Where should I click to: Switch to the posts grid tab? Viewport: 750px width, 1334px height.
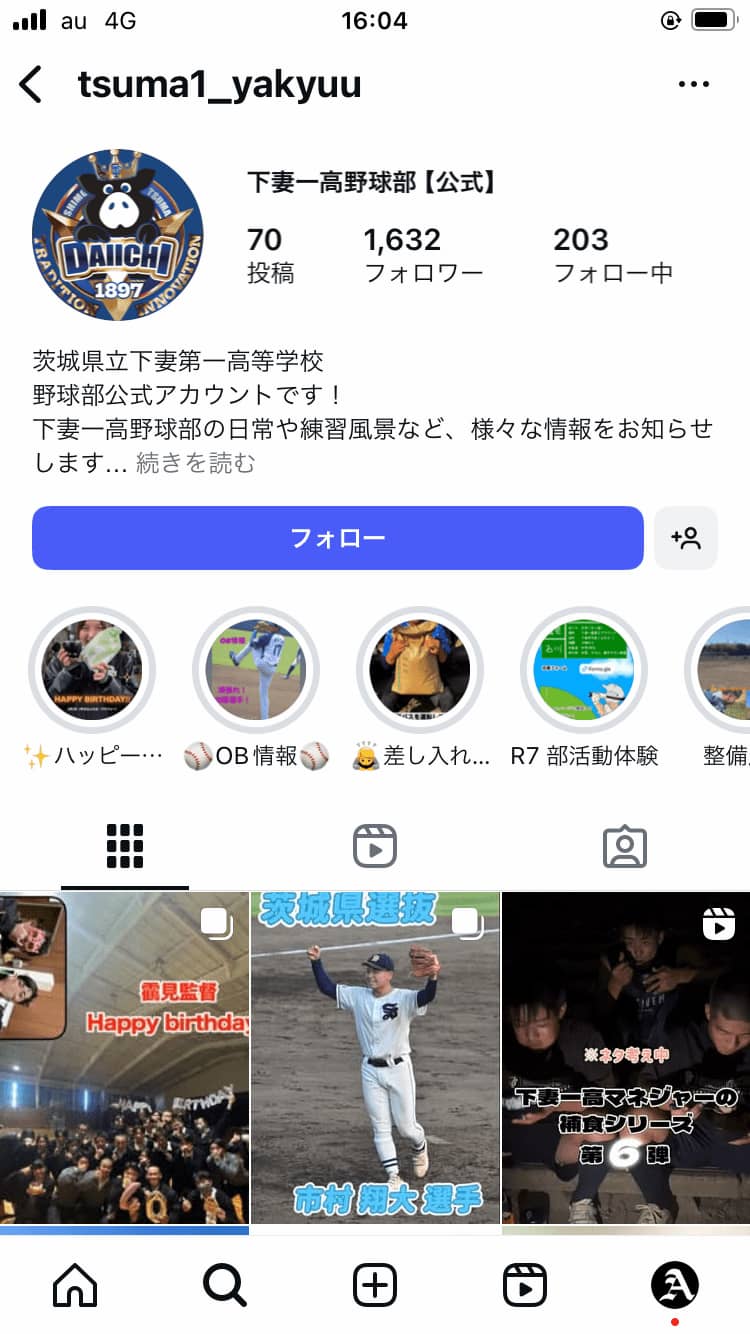[x=125, y=846]
